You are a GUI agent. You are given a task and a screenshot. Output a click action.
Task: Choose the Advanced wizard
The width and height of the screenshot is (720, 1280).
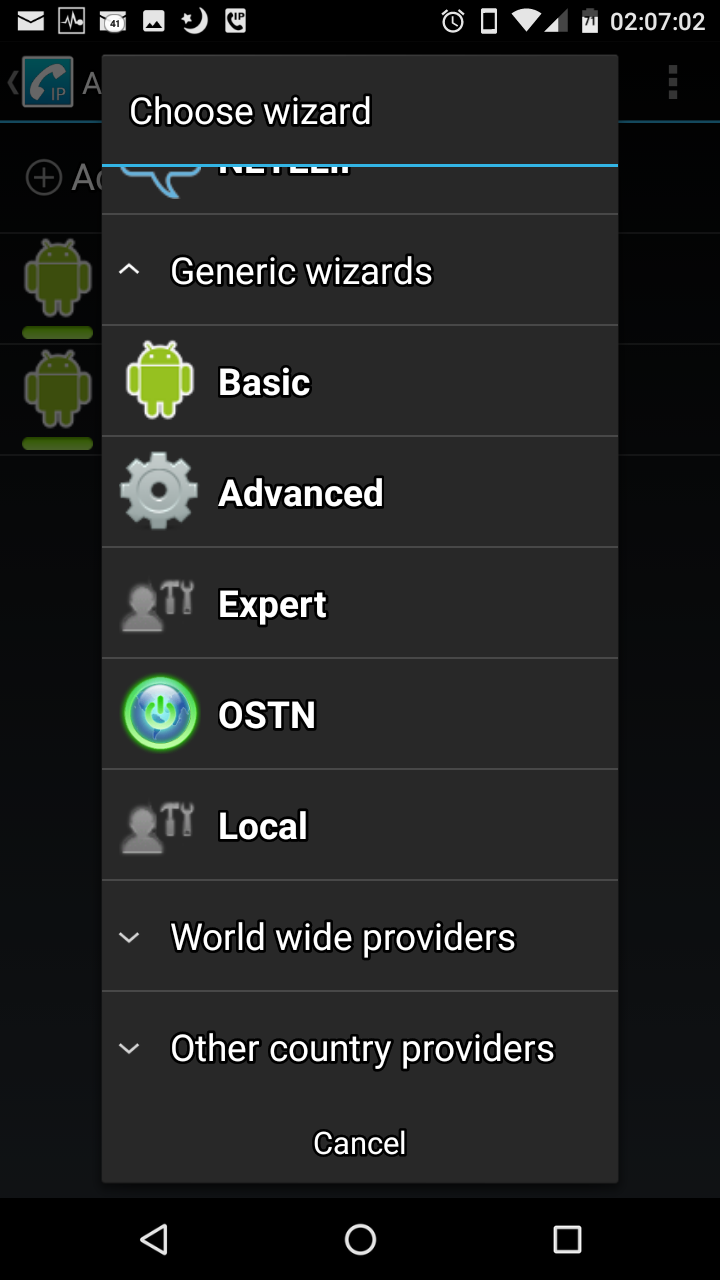pos(360,492)
